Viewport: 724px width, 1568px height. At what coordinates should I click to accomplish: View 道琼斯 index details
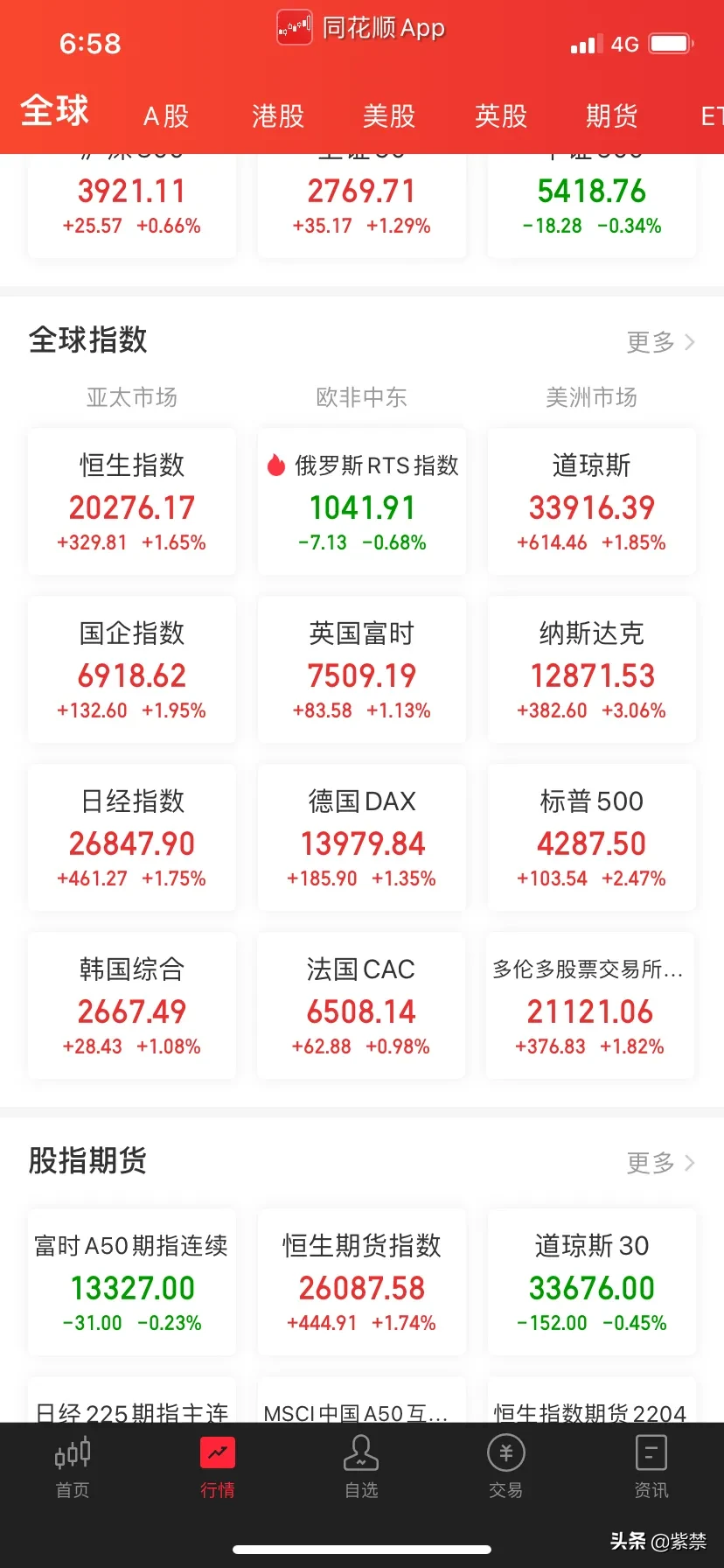592,501
